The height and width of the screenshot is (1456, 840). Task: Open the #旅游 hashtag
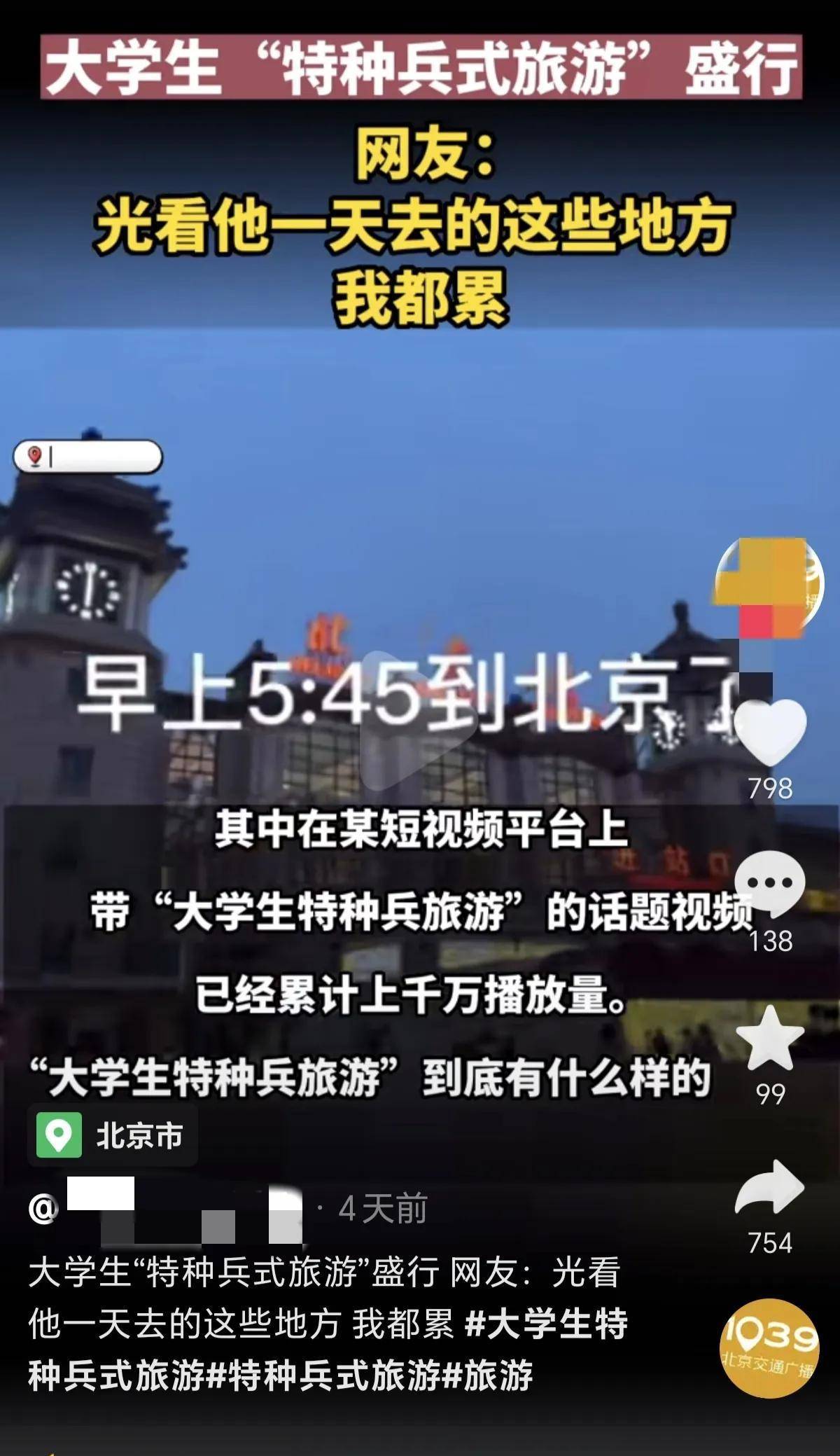pos(489,1375)
